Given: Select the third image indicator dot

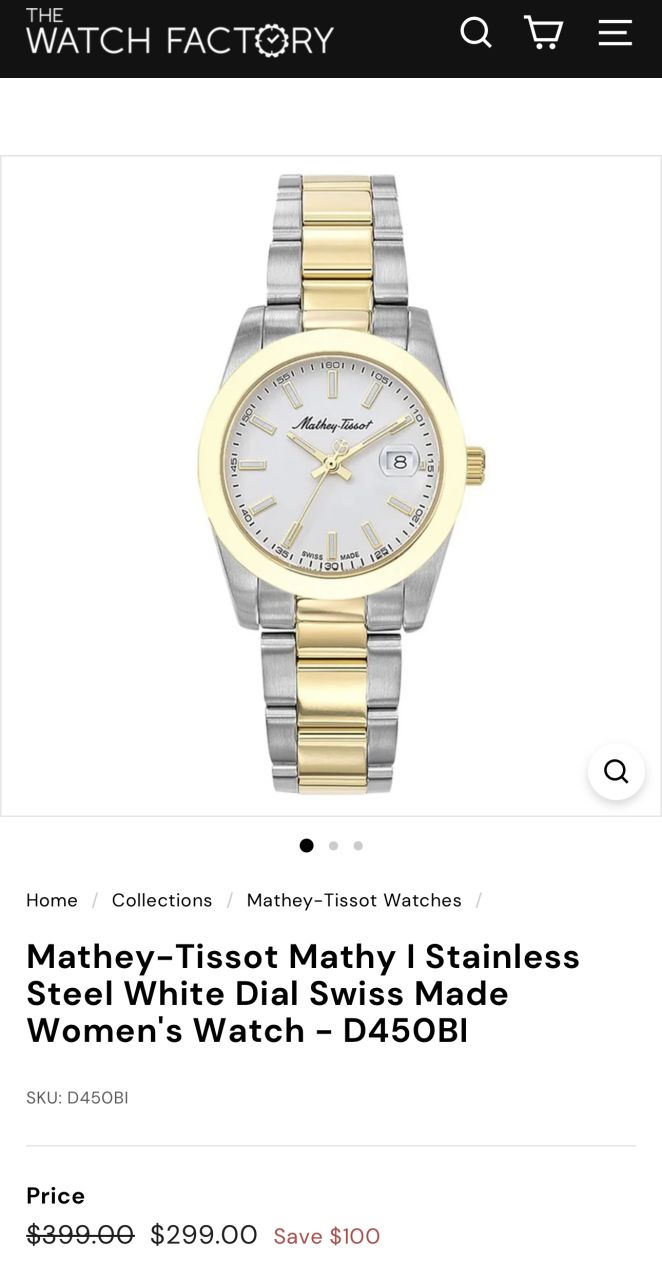Looking at the screenshot, I should coord(358,846).
